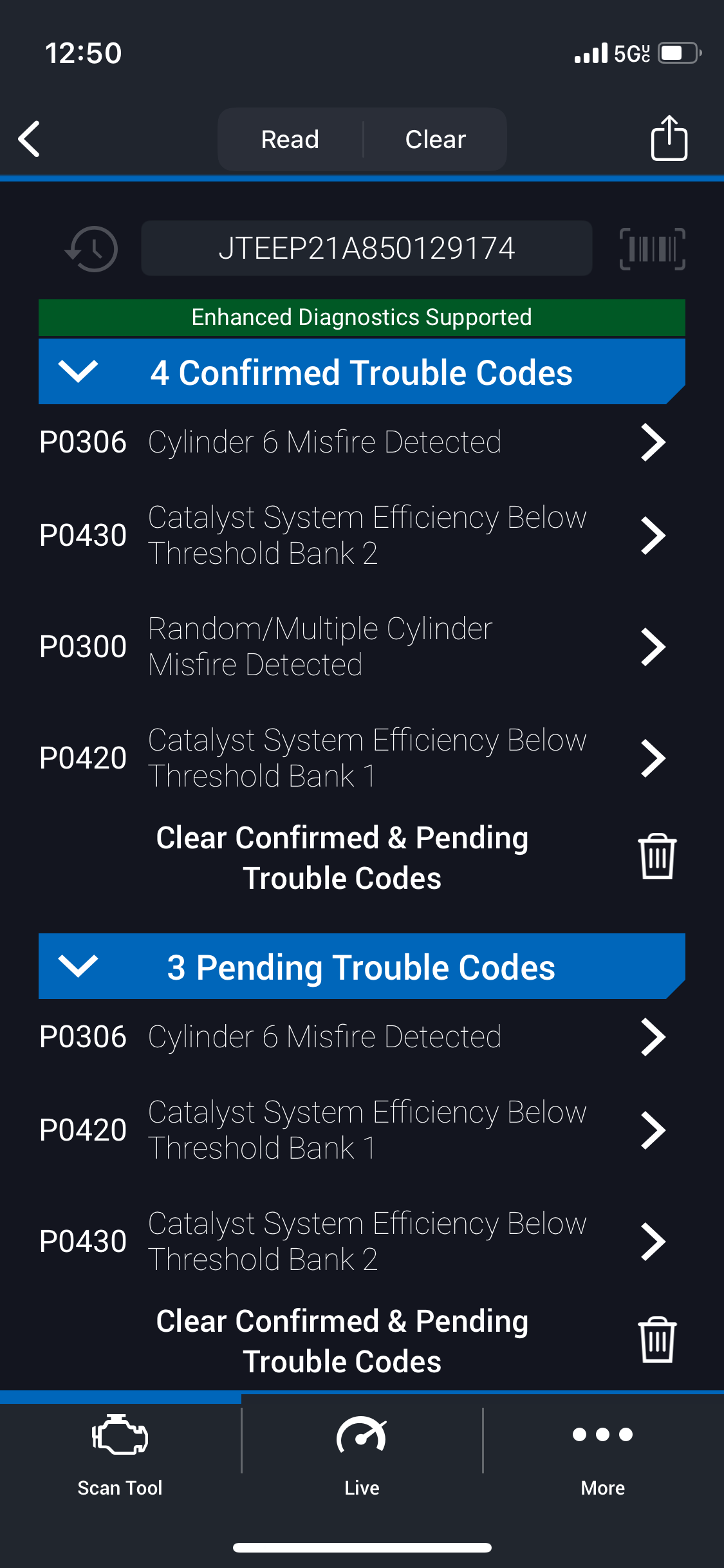The height and width of the screenshot is (1568, 724).
Task: Collapse the 4 Confirmed Trouble Codes section
Action: [362, 372]
